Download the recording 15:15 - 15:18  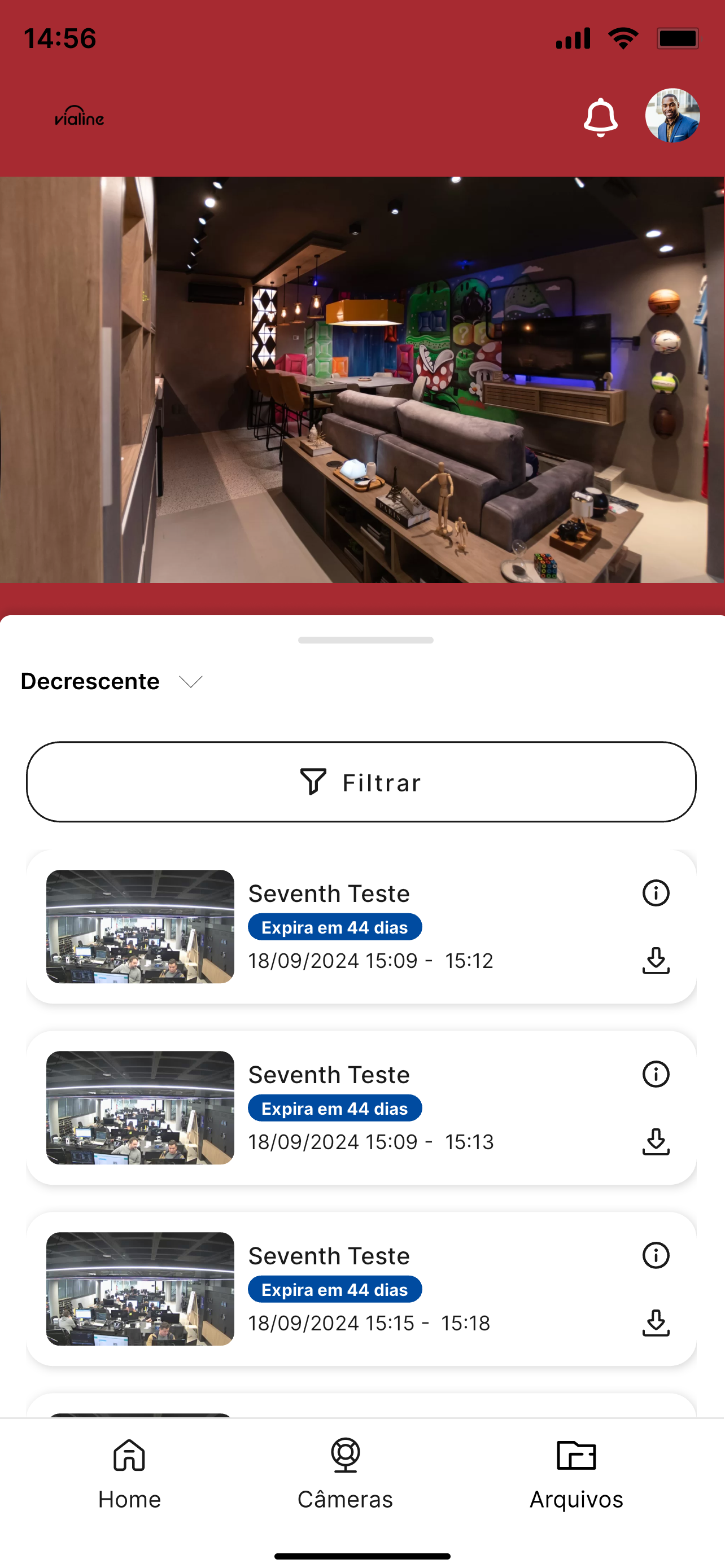point(656,1322)
